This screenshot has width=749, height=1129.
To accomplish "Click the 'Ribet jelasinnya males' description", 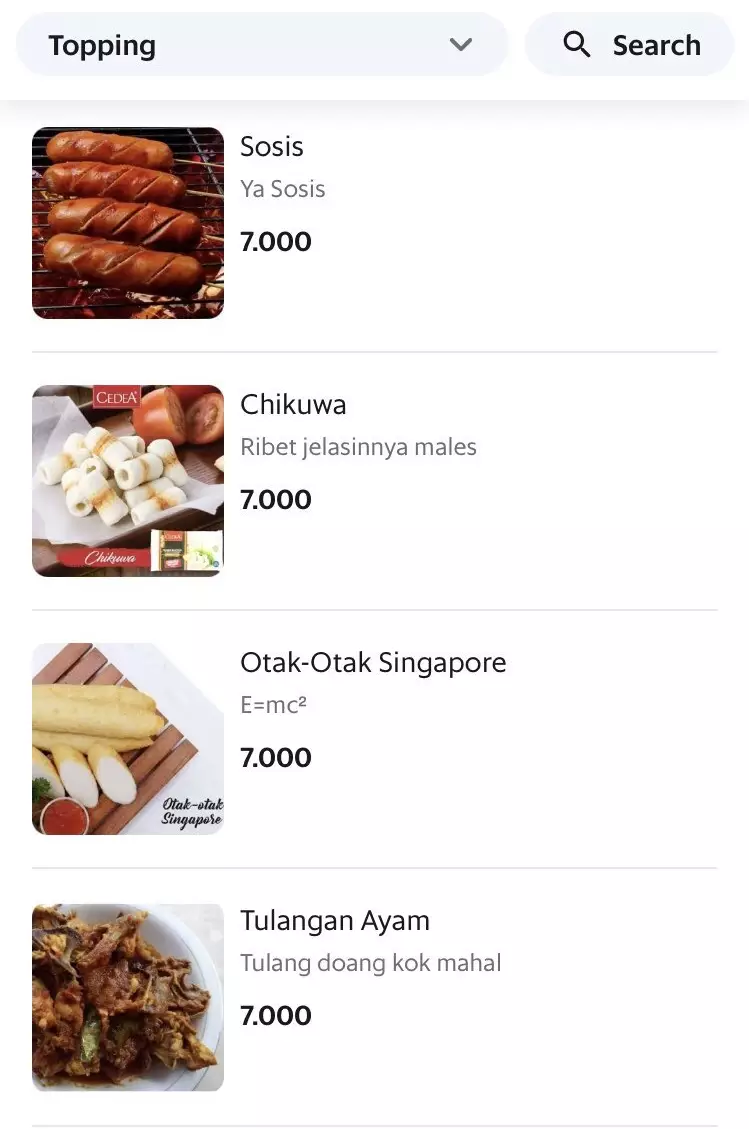I will (358, 447).
